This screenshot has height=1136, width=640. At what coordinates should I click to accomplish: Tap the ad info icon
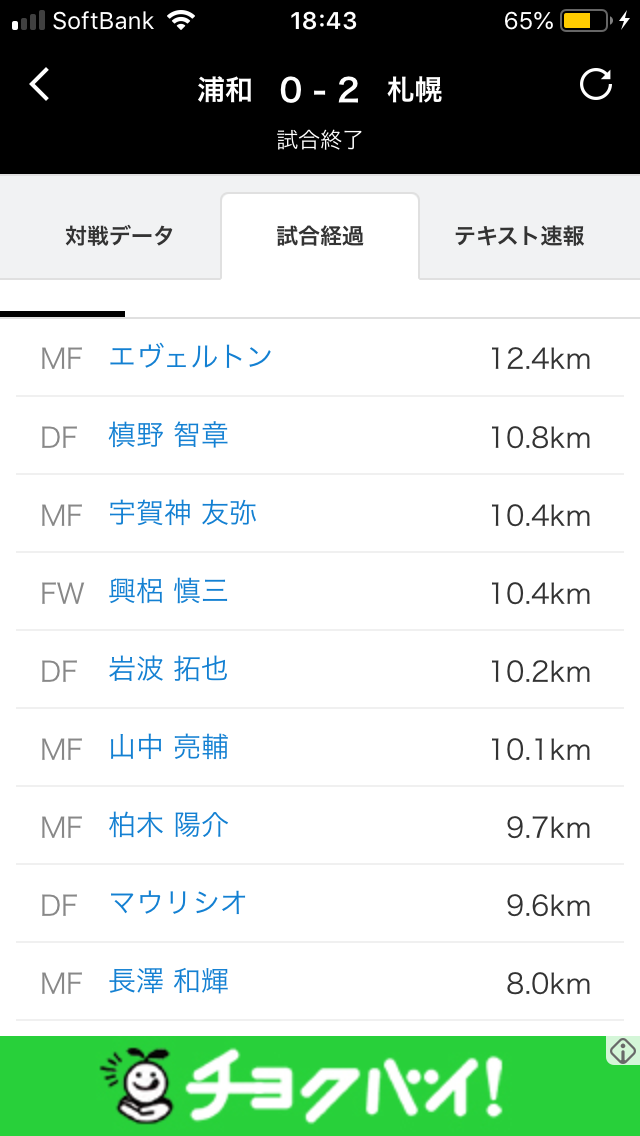point(623,1051)
